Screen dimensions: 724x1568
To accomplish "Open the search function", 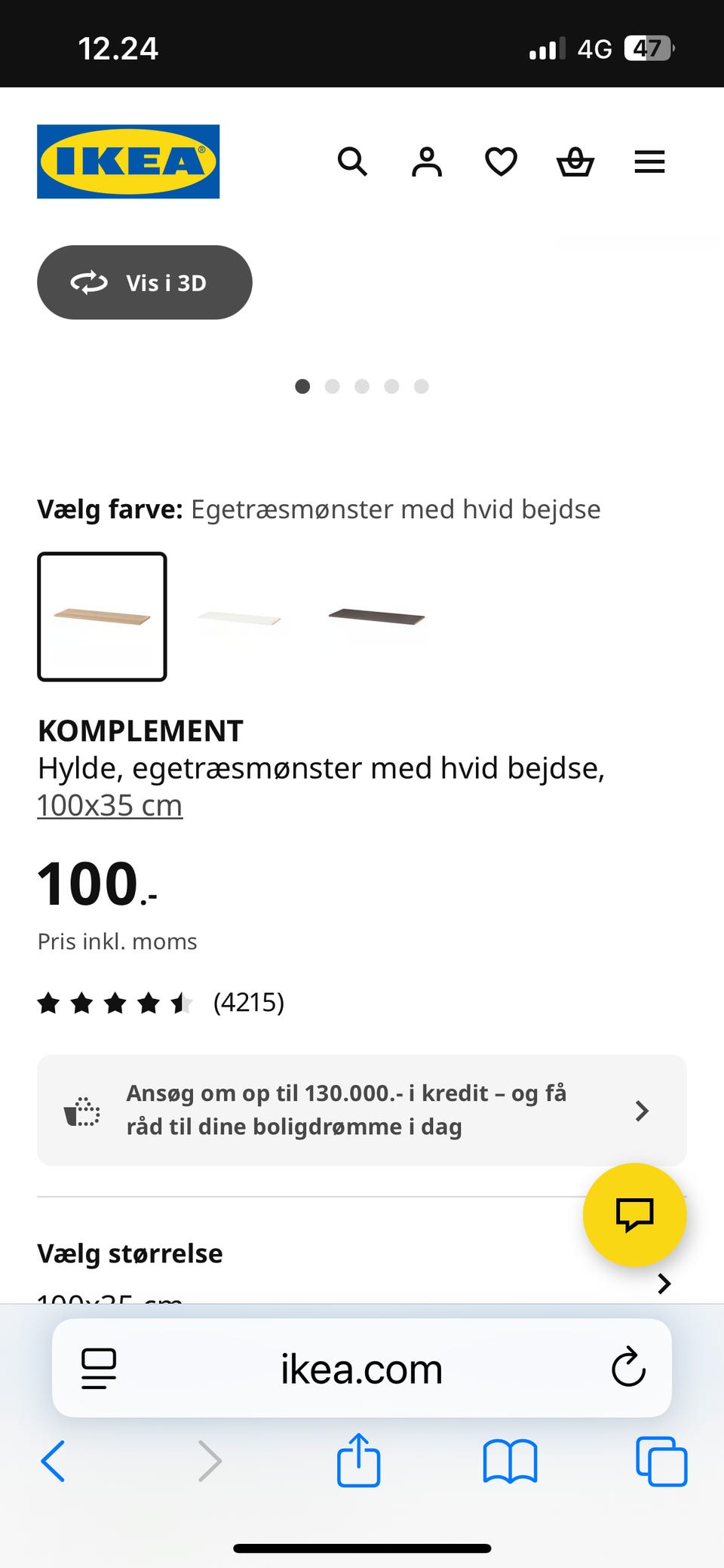I will pyautogui.click(x=352, y=161).
